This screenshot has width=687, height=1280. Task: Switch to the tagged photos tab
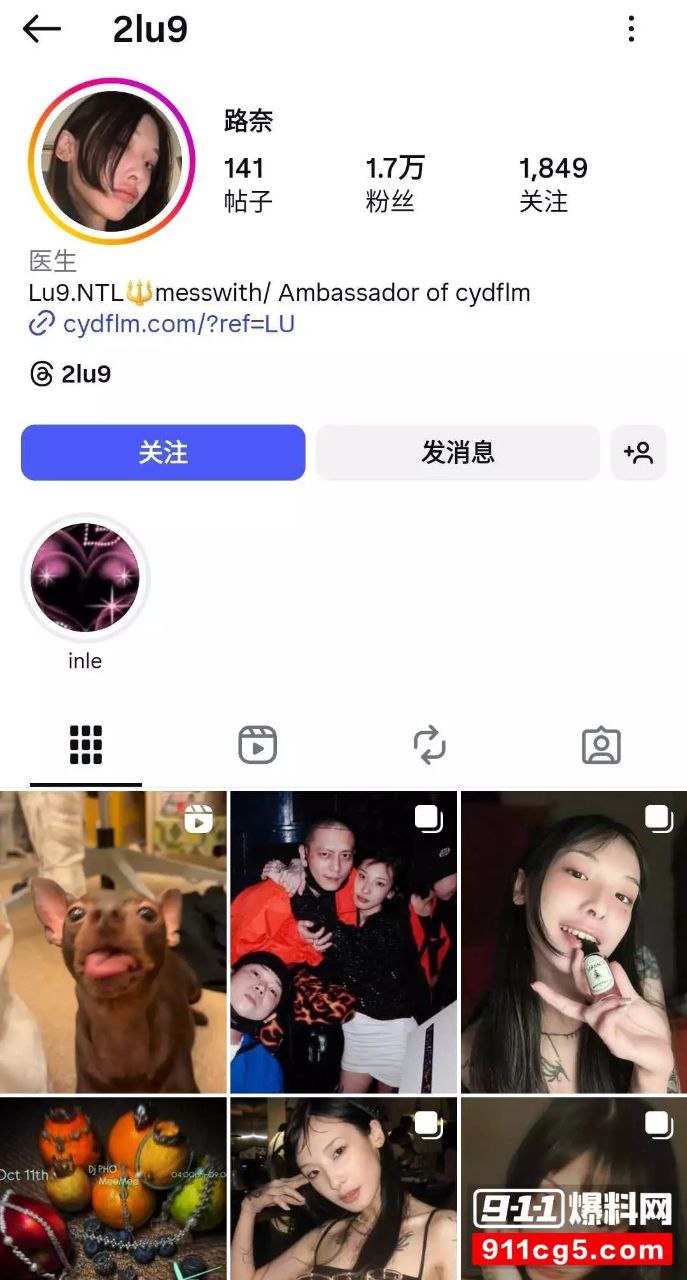tap(601, 746)
